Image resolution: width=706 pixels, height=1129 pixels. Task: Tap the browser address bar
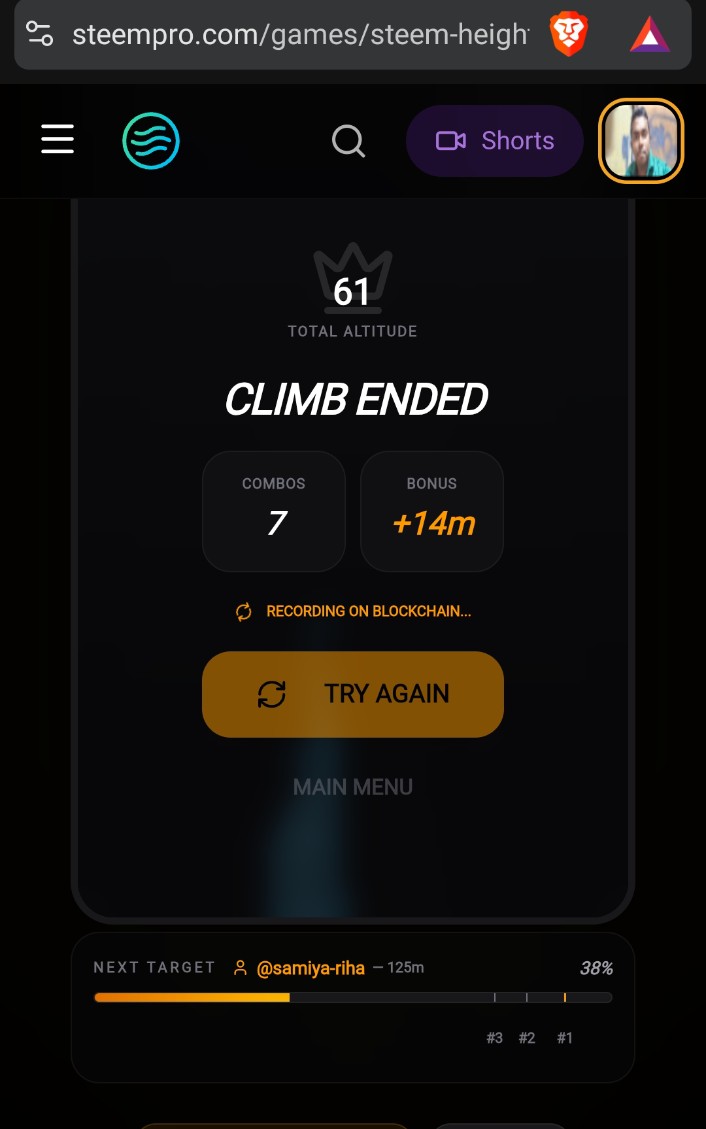300,36
